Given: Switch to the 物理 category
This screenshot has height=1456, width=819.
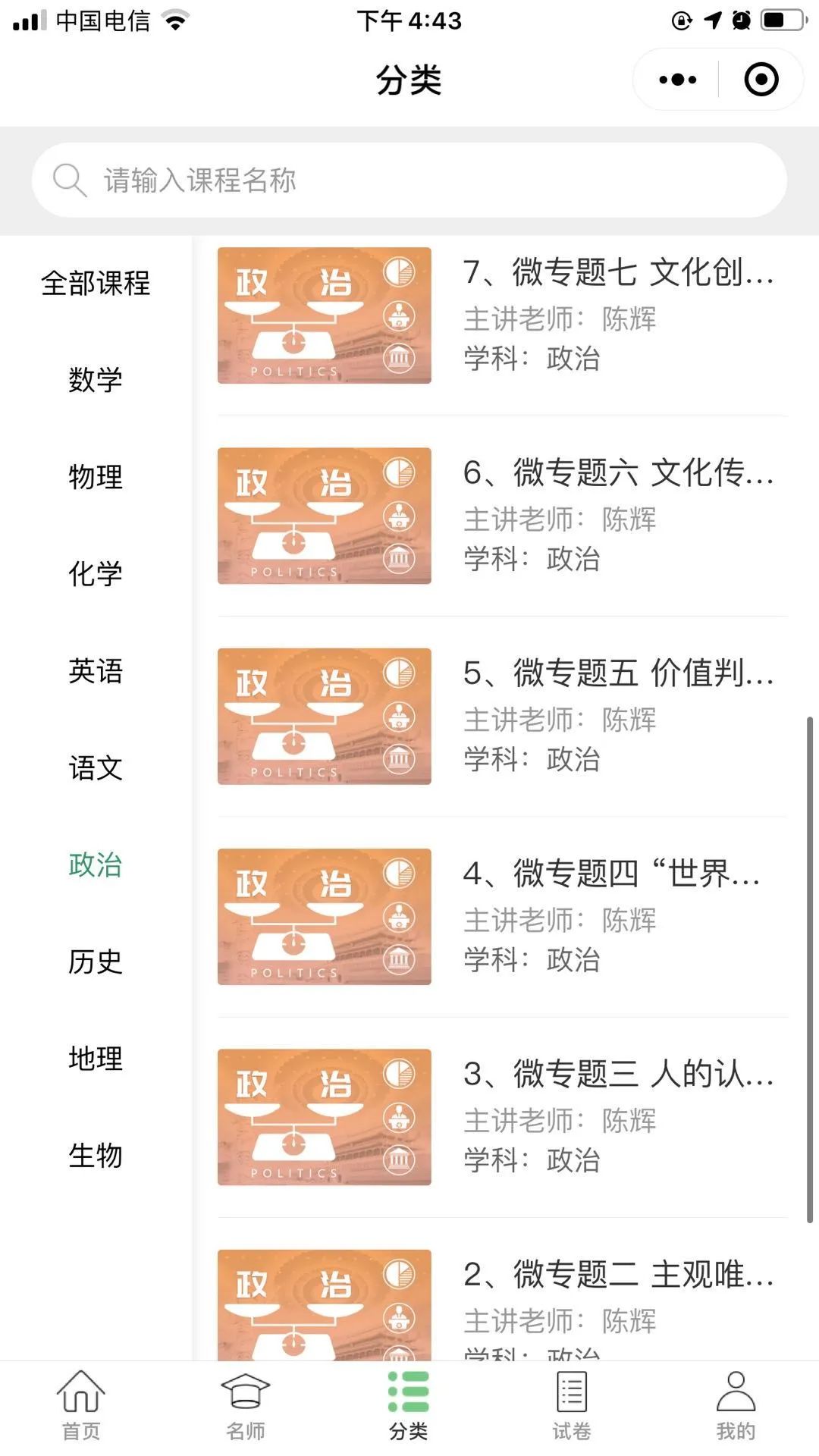Looking at the screenshot, I should 96,477.
